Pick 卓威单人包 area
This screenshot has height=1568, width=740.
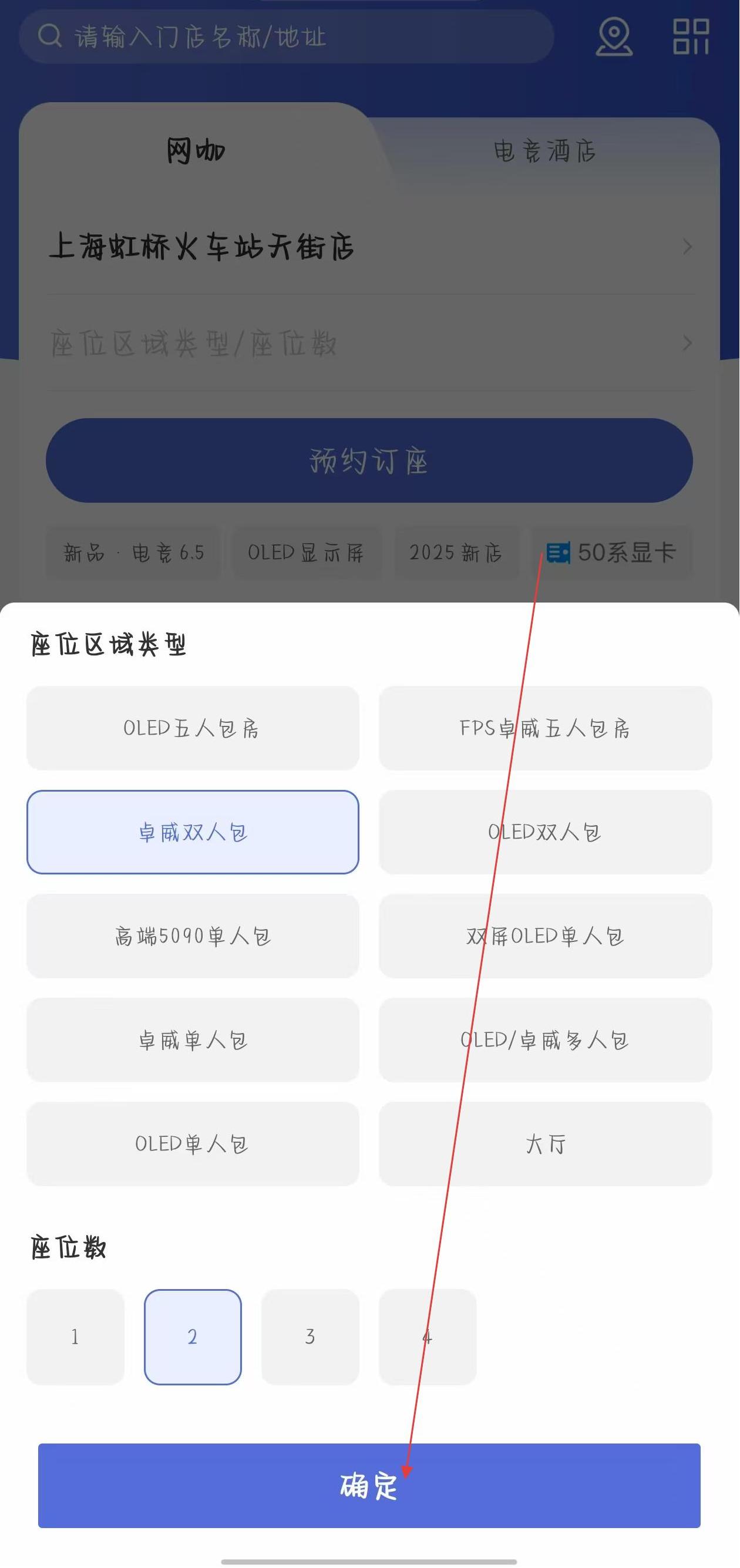click(x=192, y=1039)
